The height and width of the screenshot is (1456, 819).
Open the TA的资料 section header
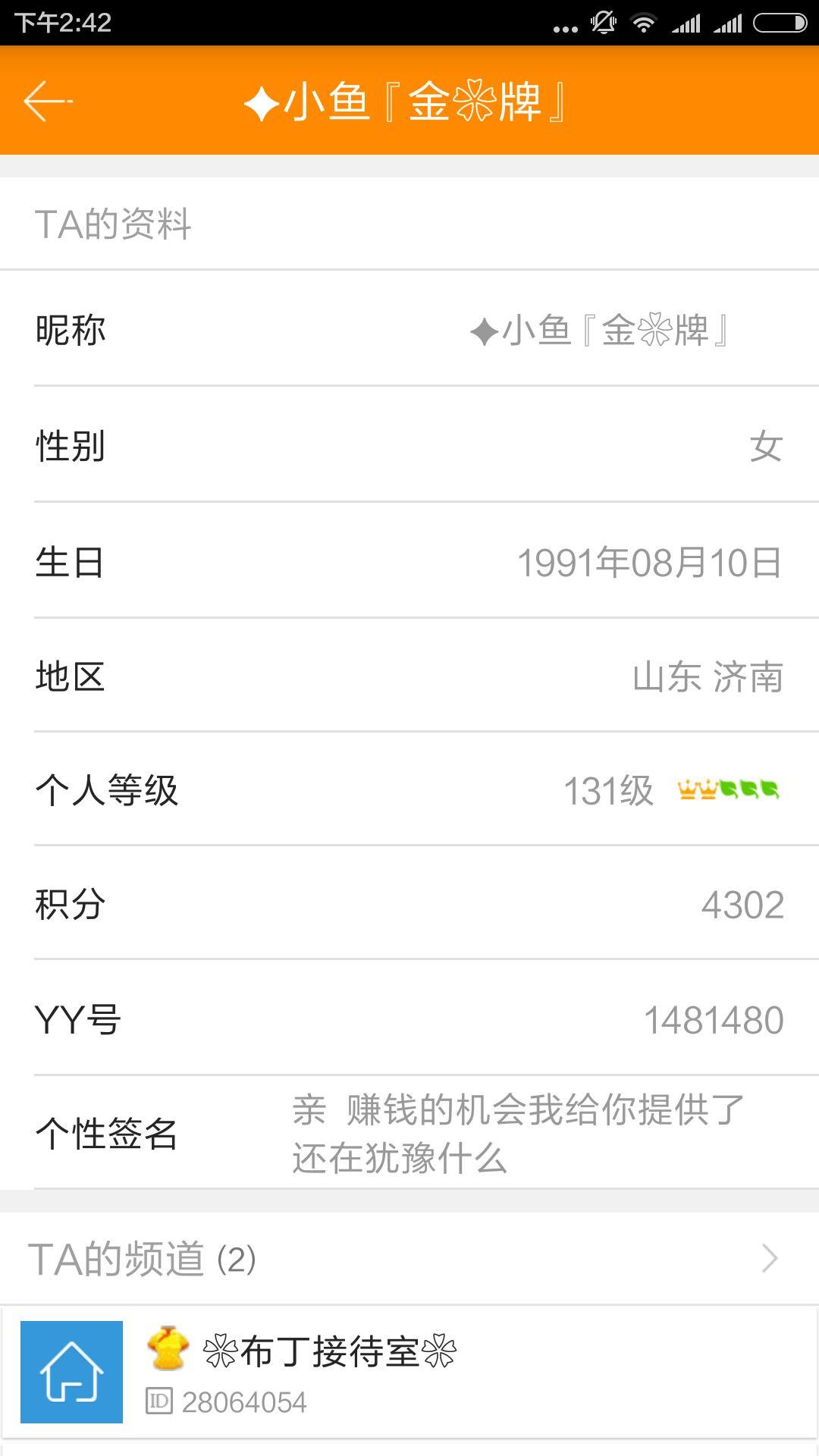(x=112, y=222)
